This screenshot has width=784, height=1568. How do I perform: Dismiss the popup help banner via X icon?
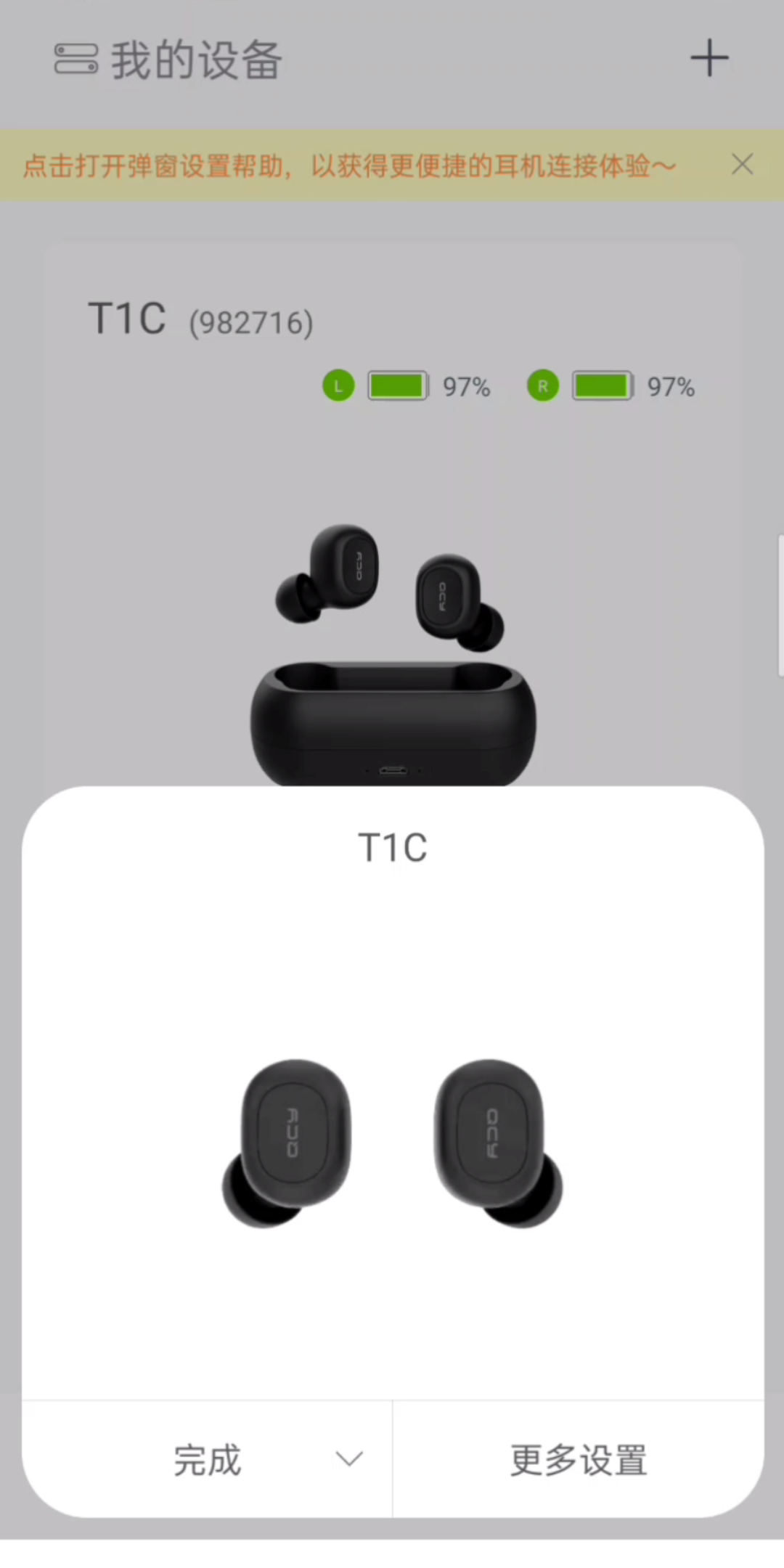(x=743, y=165)
